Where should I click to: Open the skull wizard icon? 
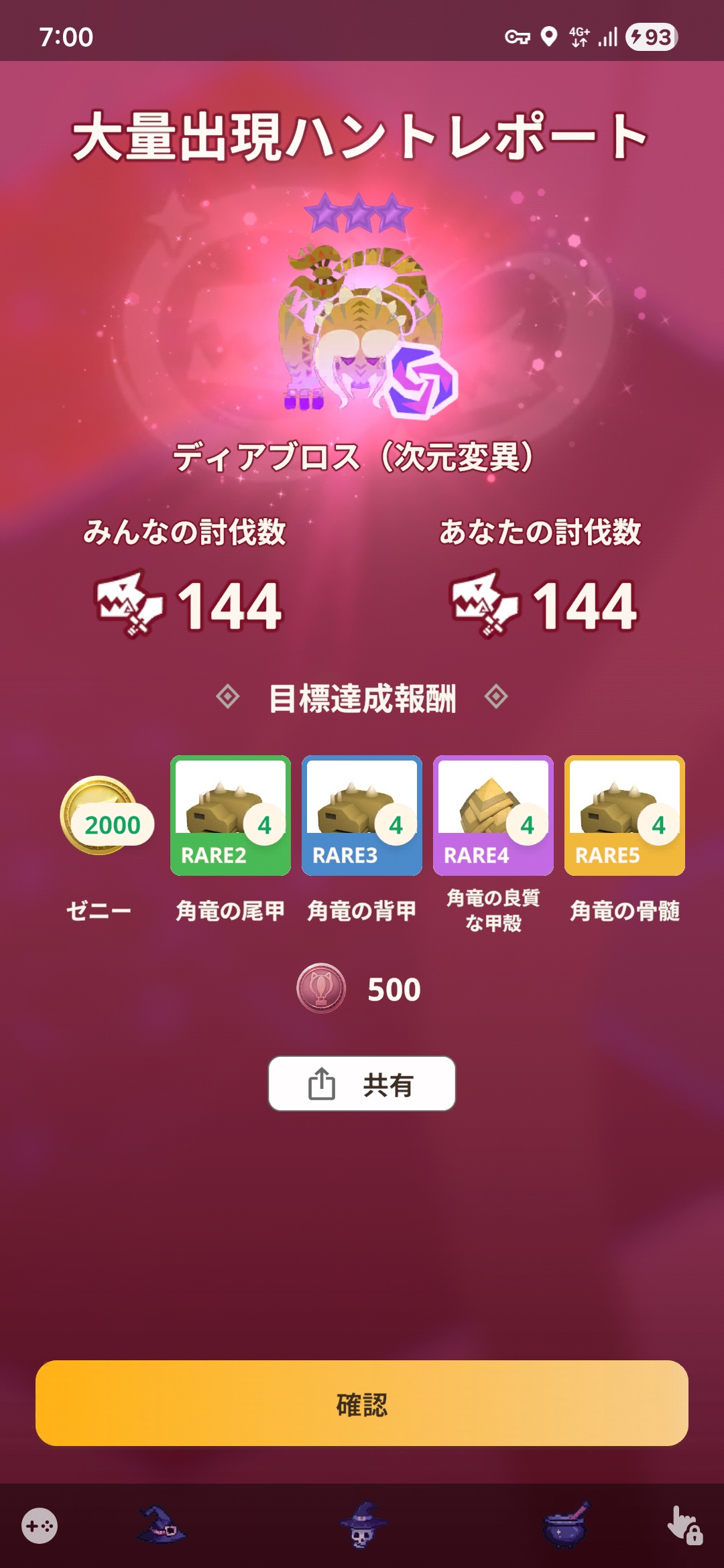click(x=362, y=1524)
